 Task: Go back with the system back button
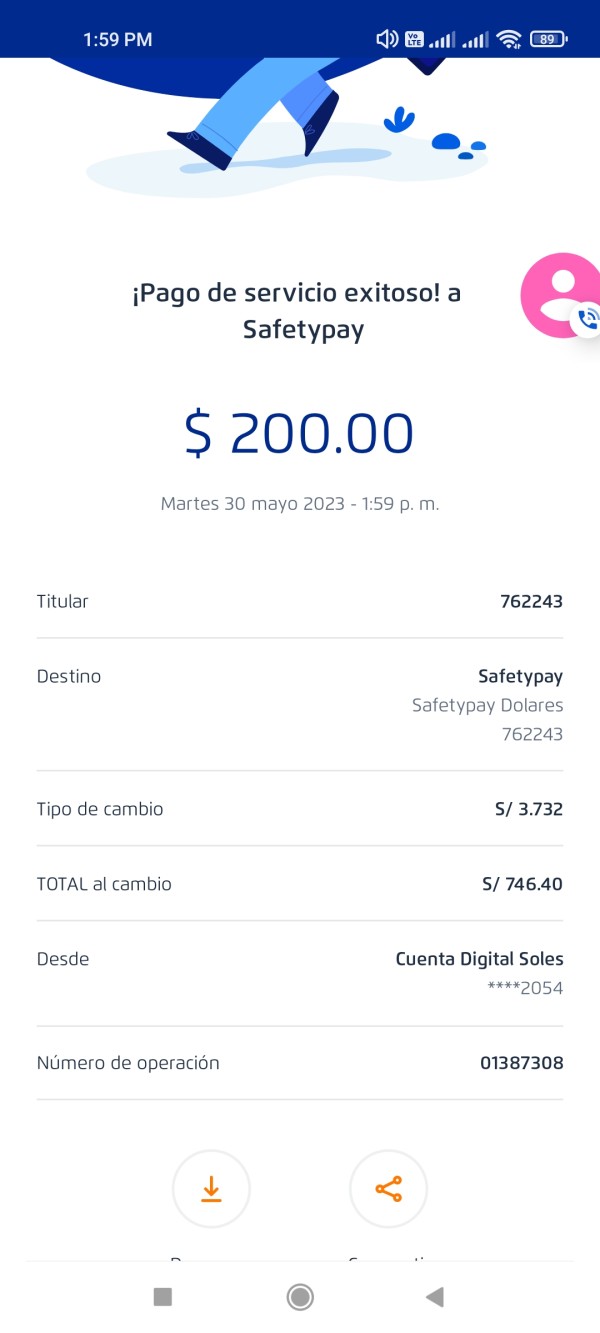coord(434,1297)
